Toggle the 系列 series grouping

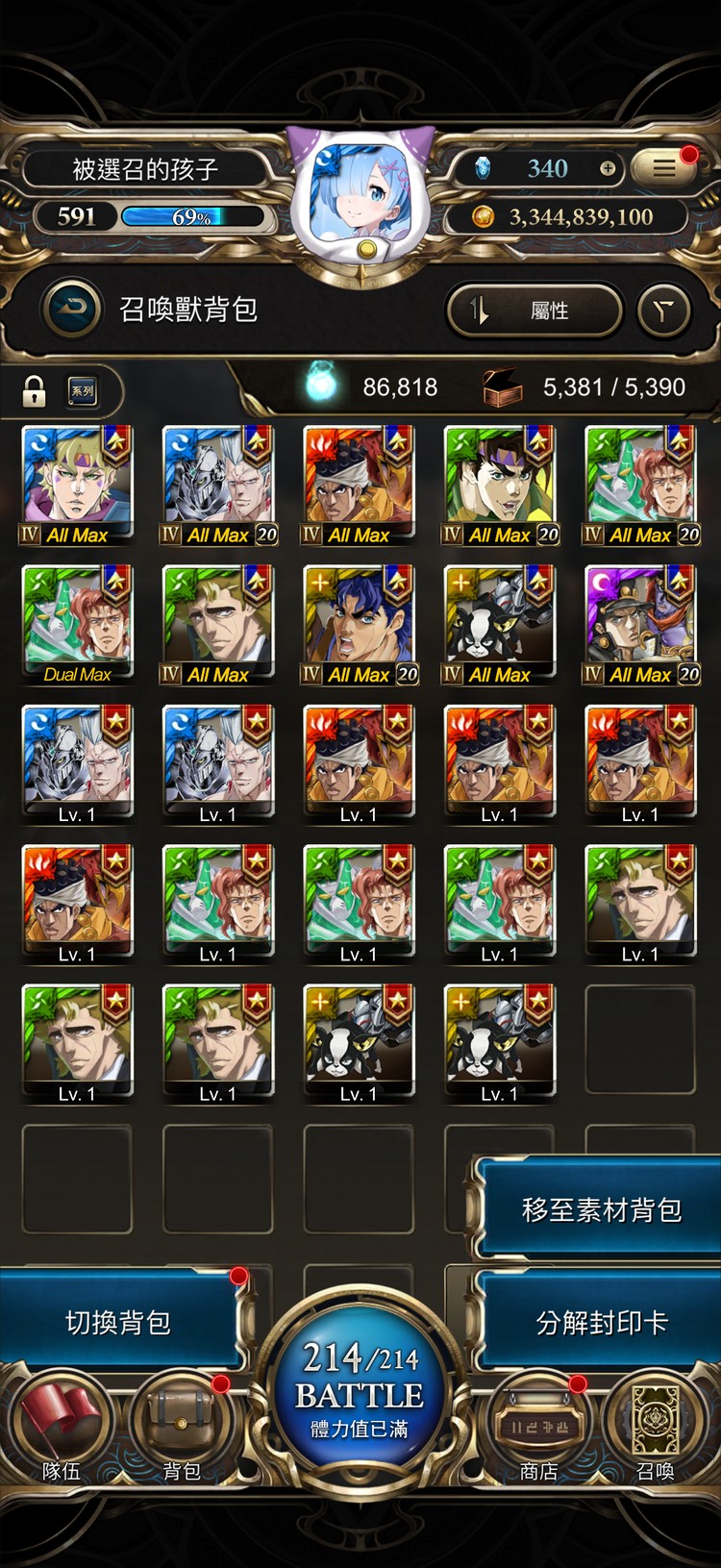(83, 391)
